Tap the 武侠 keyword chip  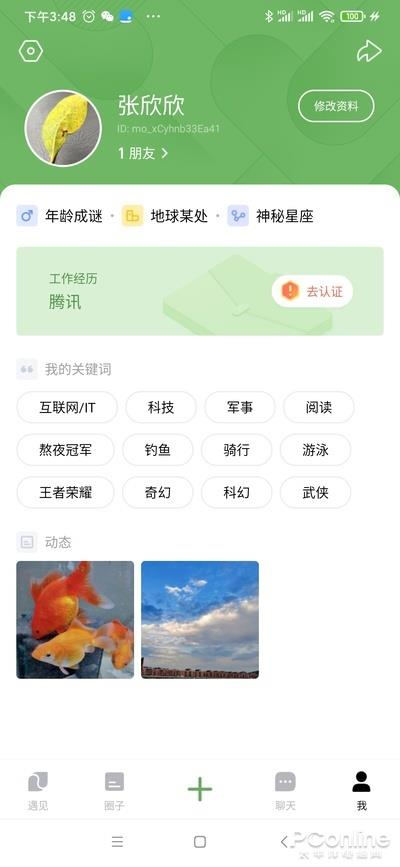315,493
